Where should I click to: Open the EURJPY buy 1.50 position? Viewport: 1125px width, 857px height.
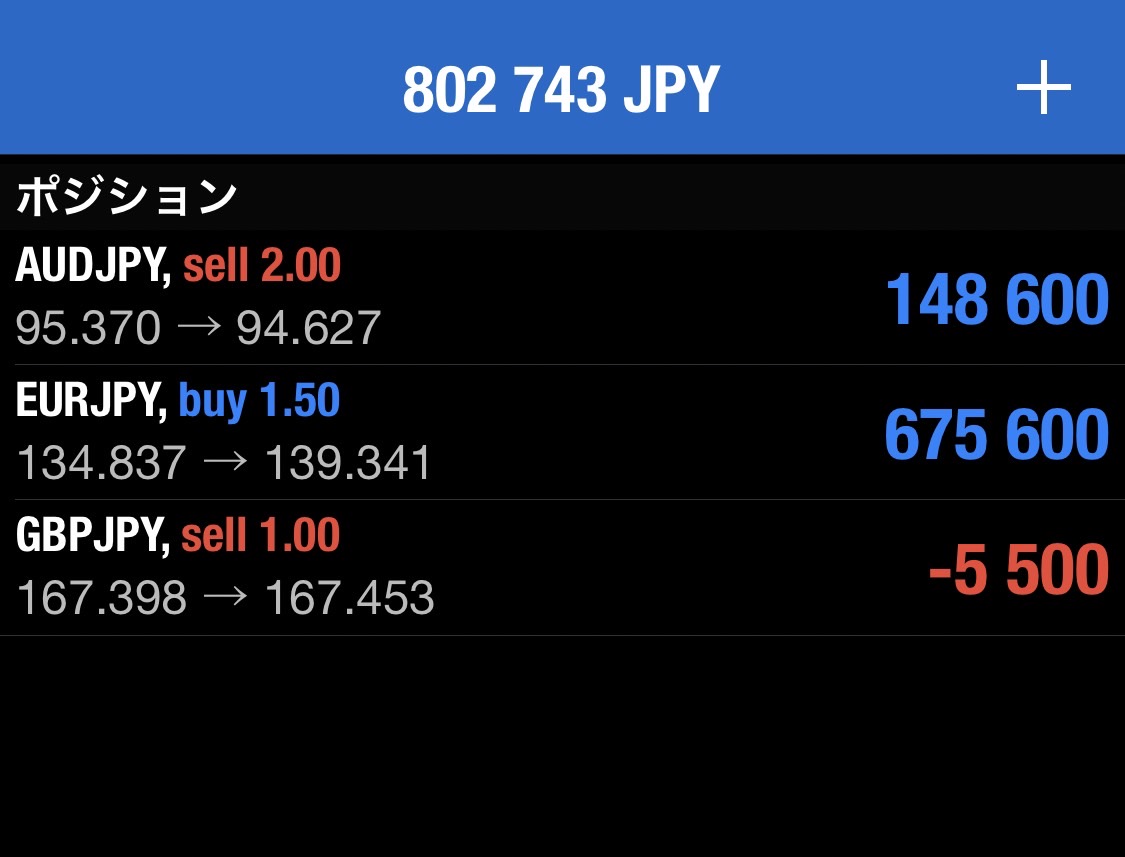point(560,432)
